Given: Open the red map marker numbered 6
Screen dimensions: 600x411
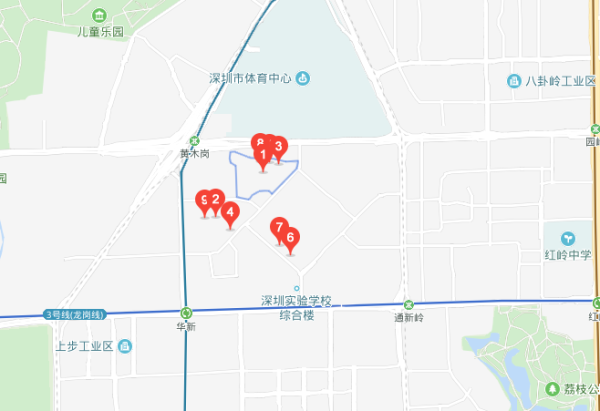Looking at the screenshot, I should 291,238.
